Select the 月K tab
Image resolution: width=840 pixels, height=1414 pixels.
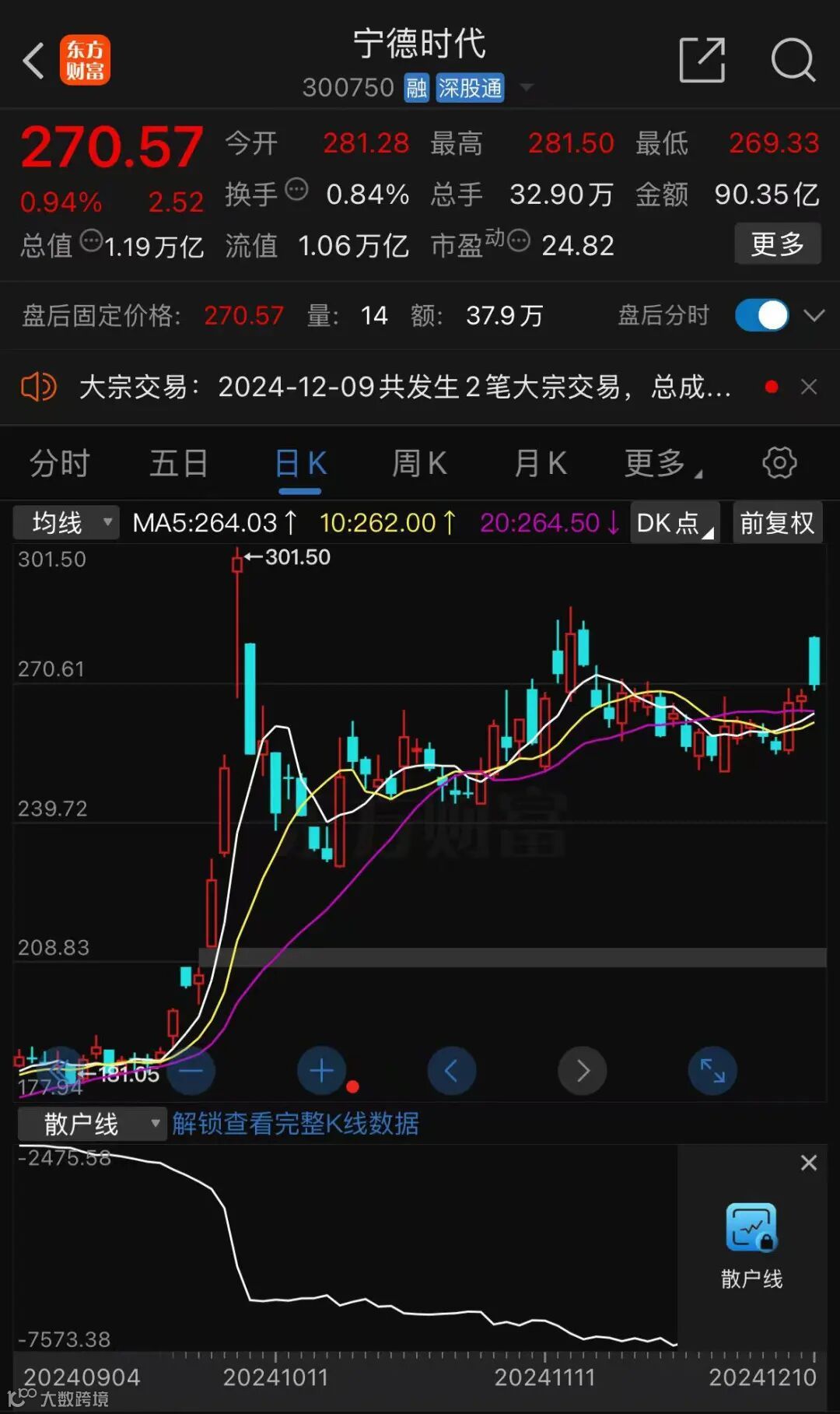click(540, 463)
